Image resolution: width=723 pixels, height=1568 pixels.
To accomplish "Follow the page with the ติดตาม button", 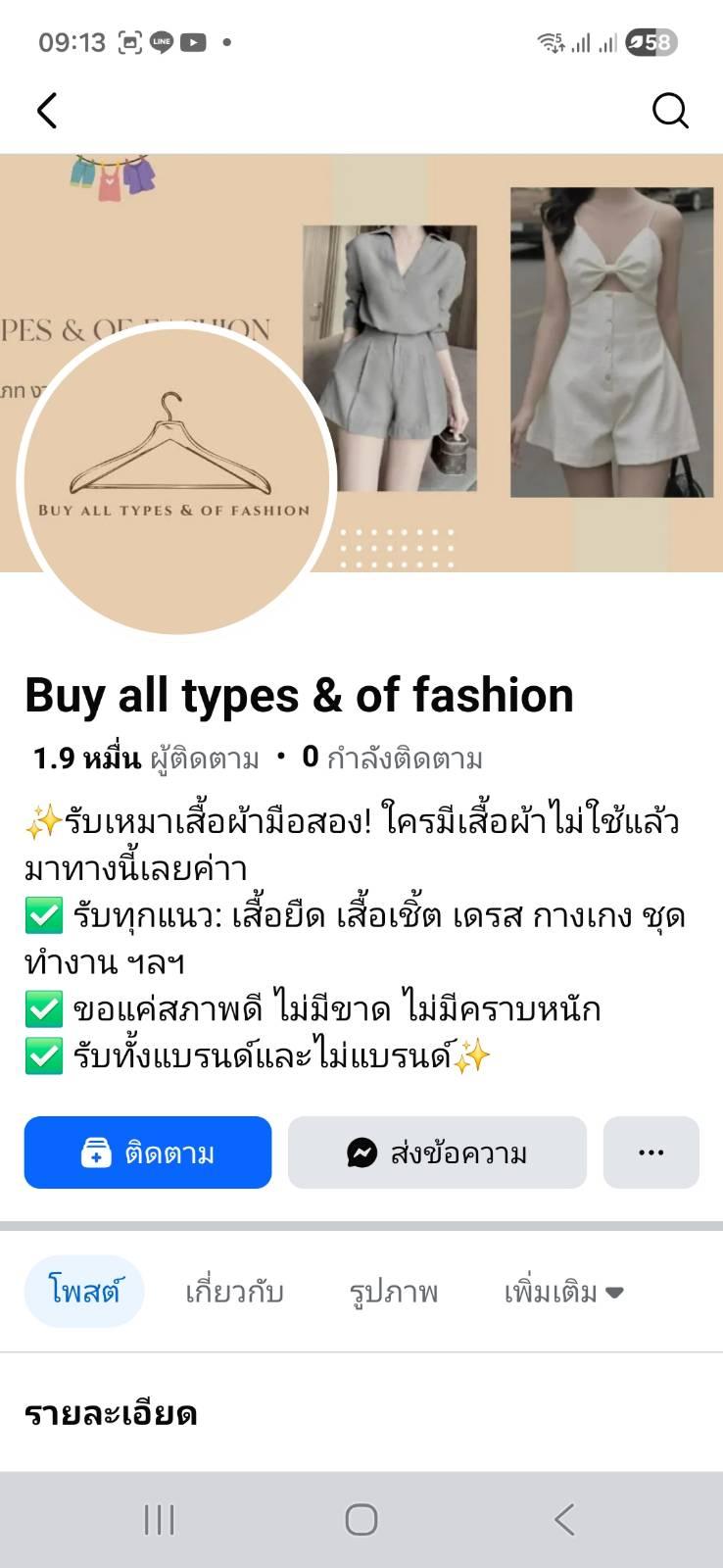I will 148,1152.
